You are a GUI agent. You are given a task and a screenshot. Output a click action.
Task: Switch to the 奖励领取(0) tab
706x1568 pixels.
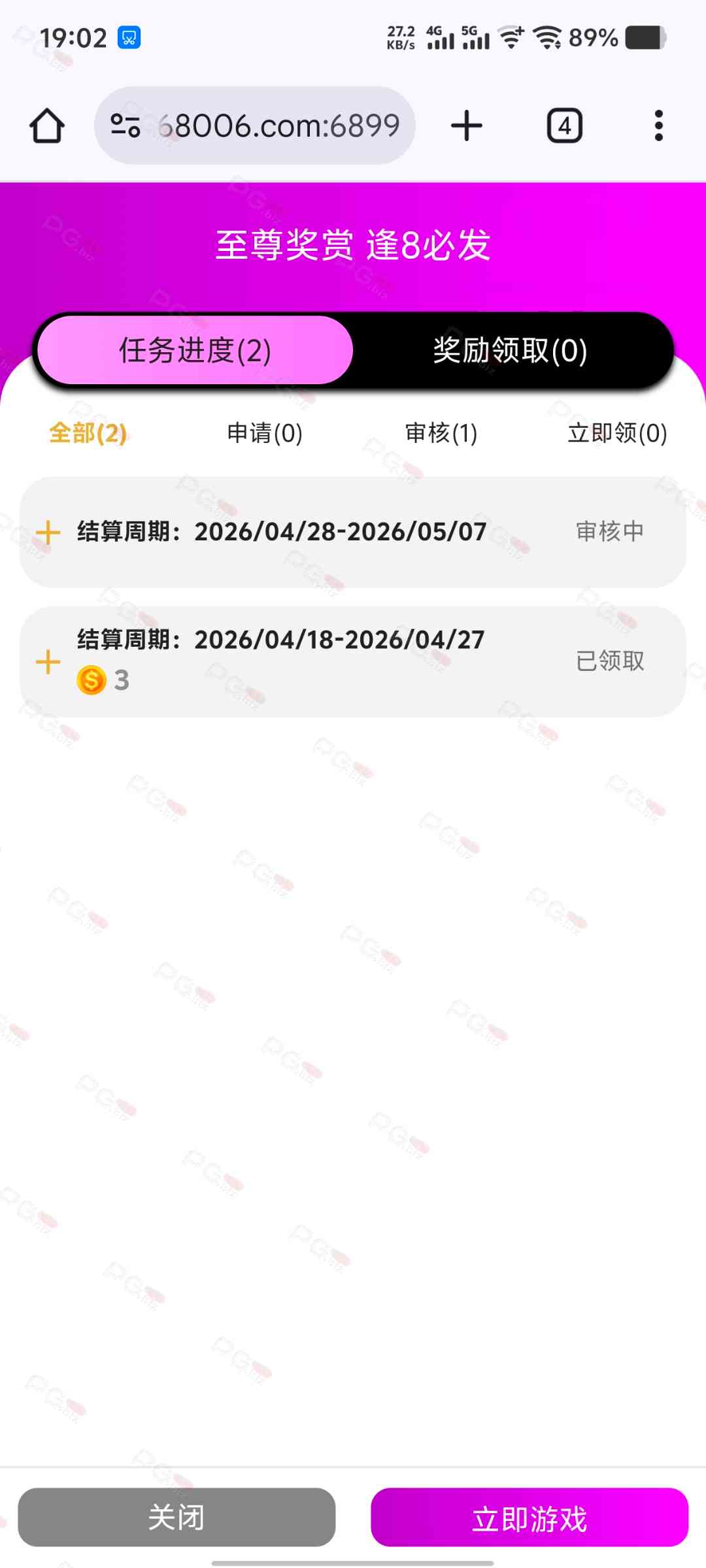click(x=510, y=350)
